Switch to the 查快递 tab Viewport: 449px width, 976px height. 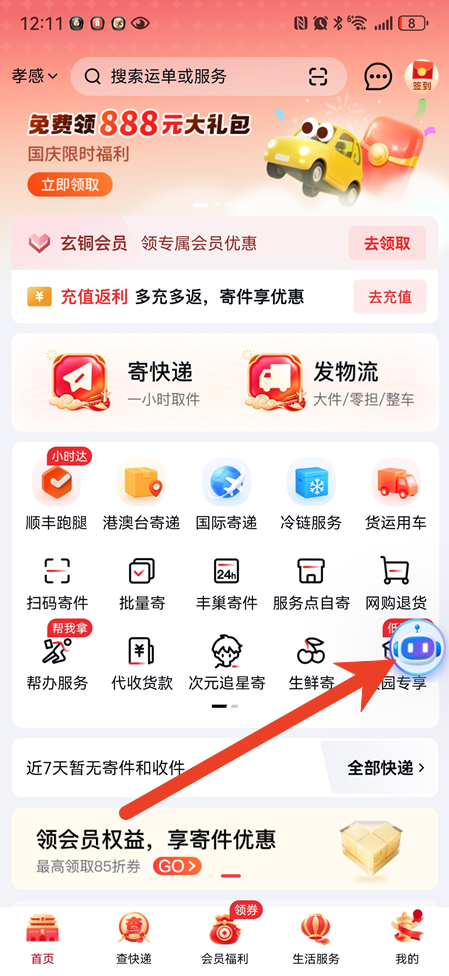[134, 939]
